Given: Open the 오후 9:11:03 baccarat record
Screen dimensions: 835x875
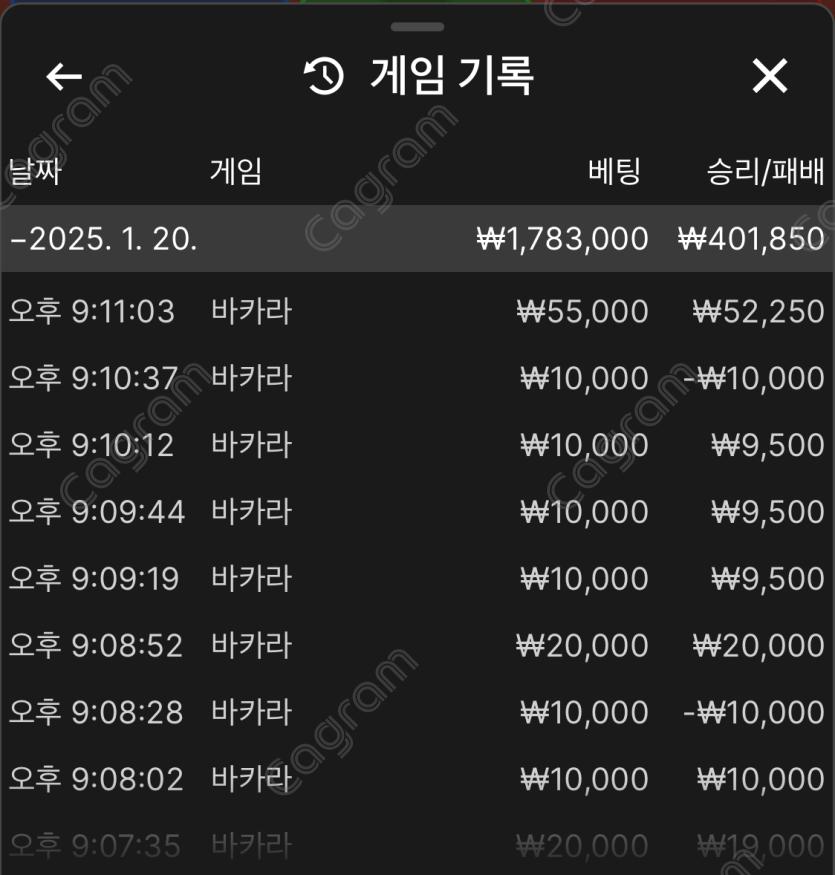Looking at the screenshot, I should 417,312.
